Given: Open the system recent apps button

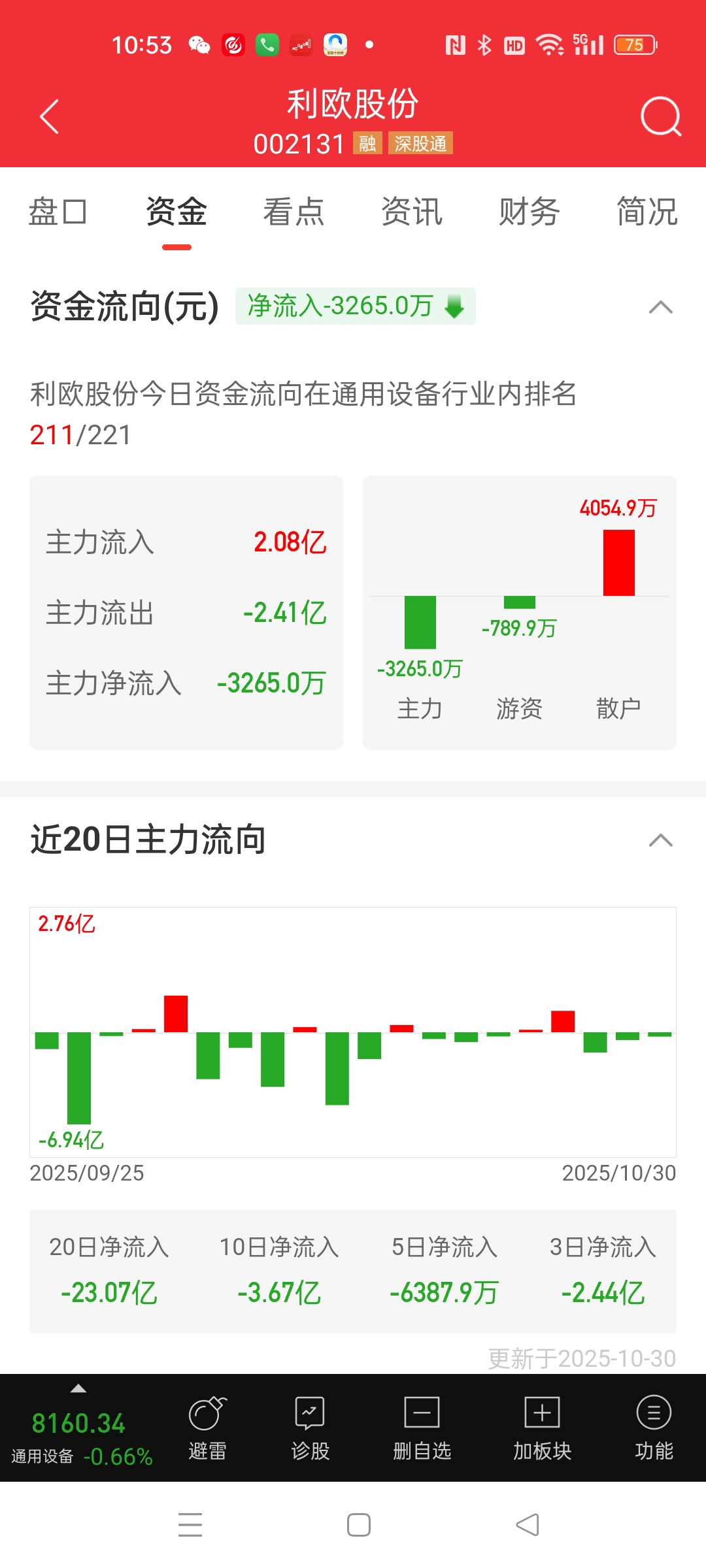Looking at the screenshot, I should pyautogui.click(x=190, y=1525).
